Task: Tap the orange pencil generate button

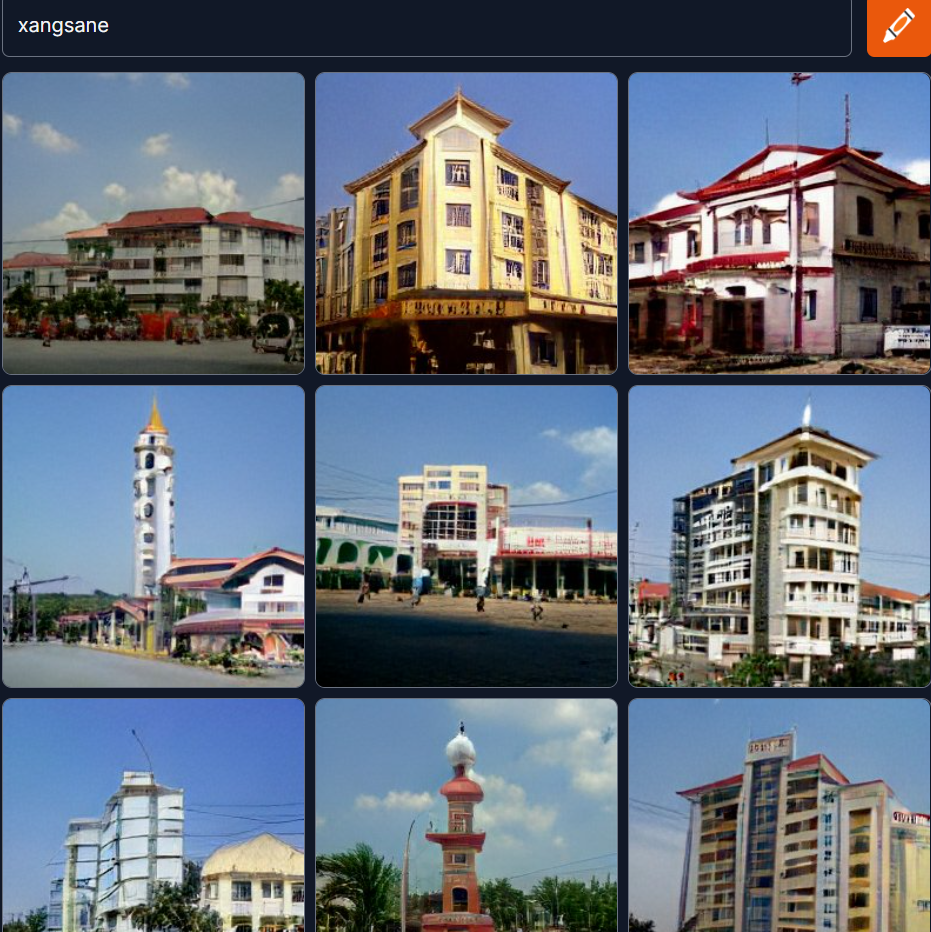Action: (898, 27)
